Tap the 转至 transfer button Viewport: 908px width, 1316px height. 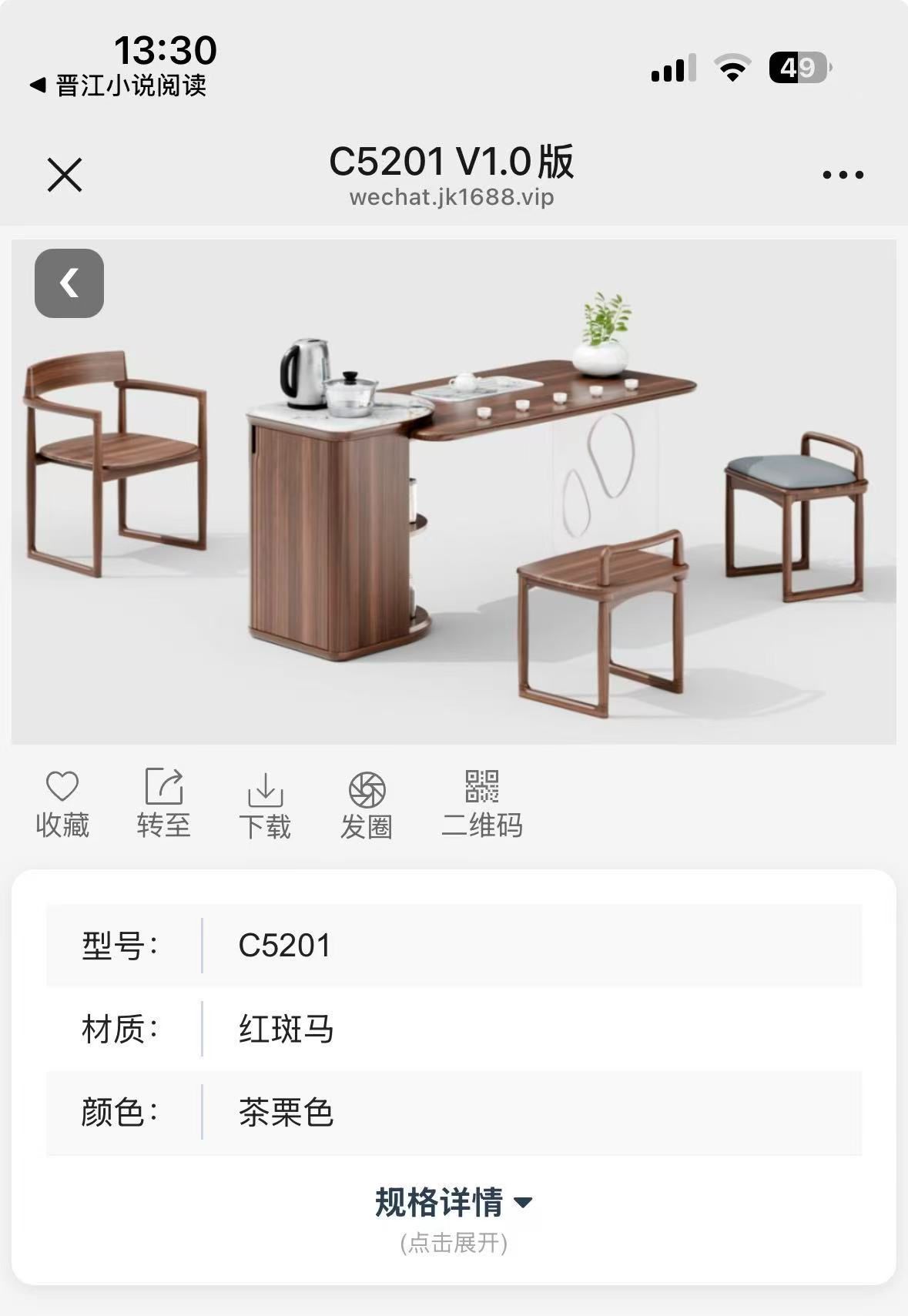point(164,805)
